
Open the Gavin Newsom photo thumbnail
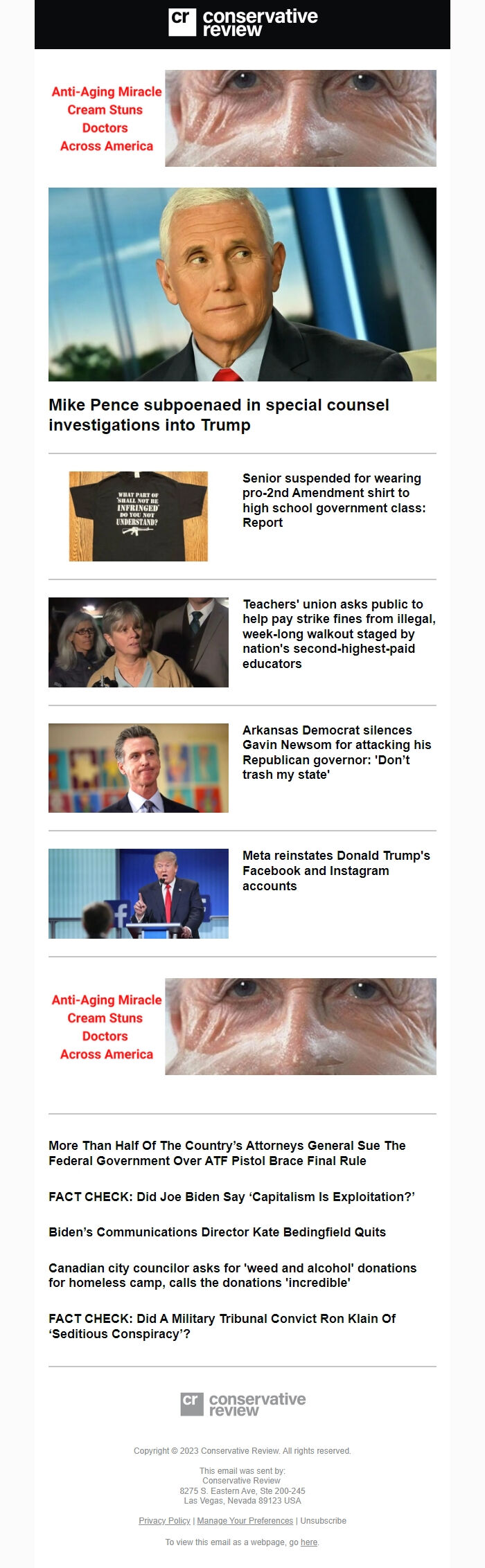point(138,768)
